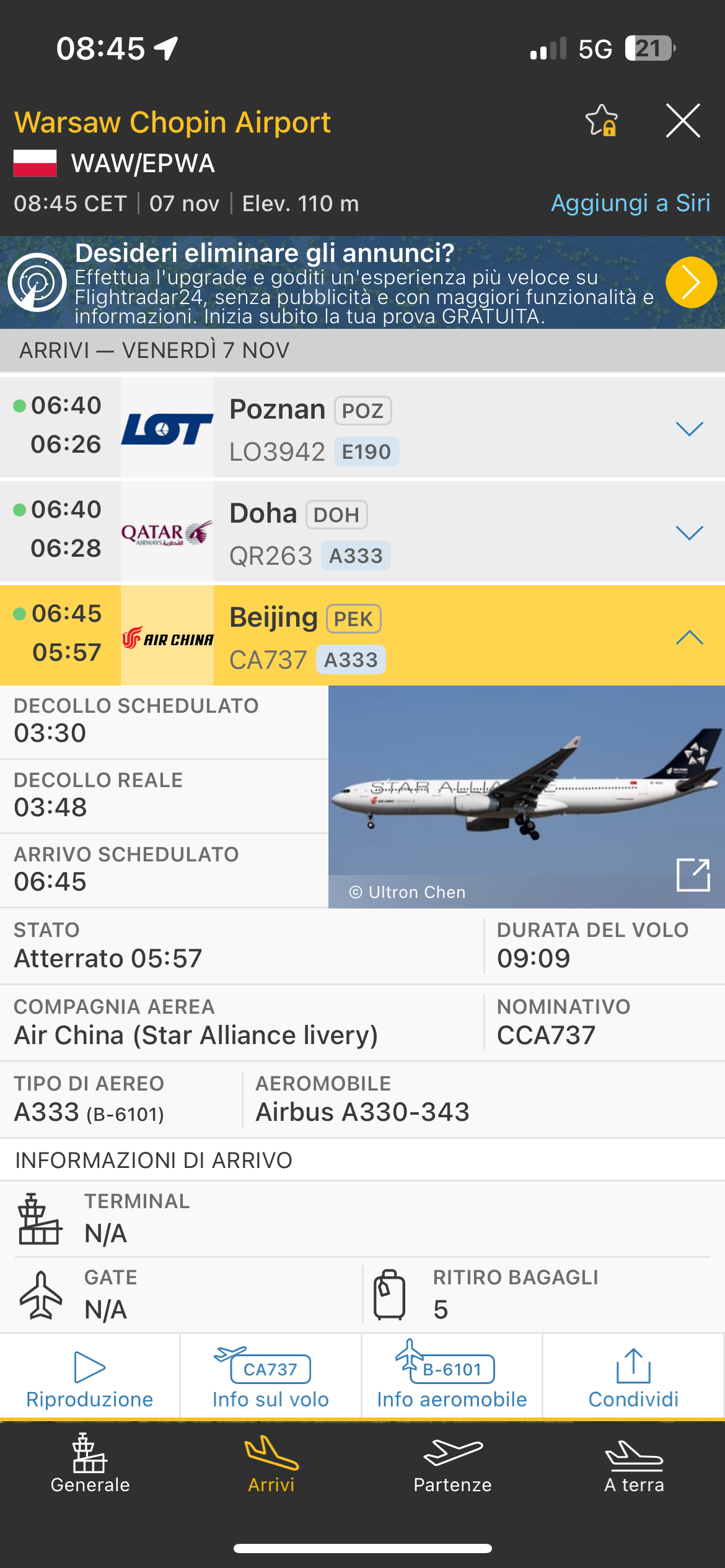
Task: Share the flight using Condividi
Action: (x=633, y=1377)
